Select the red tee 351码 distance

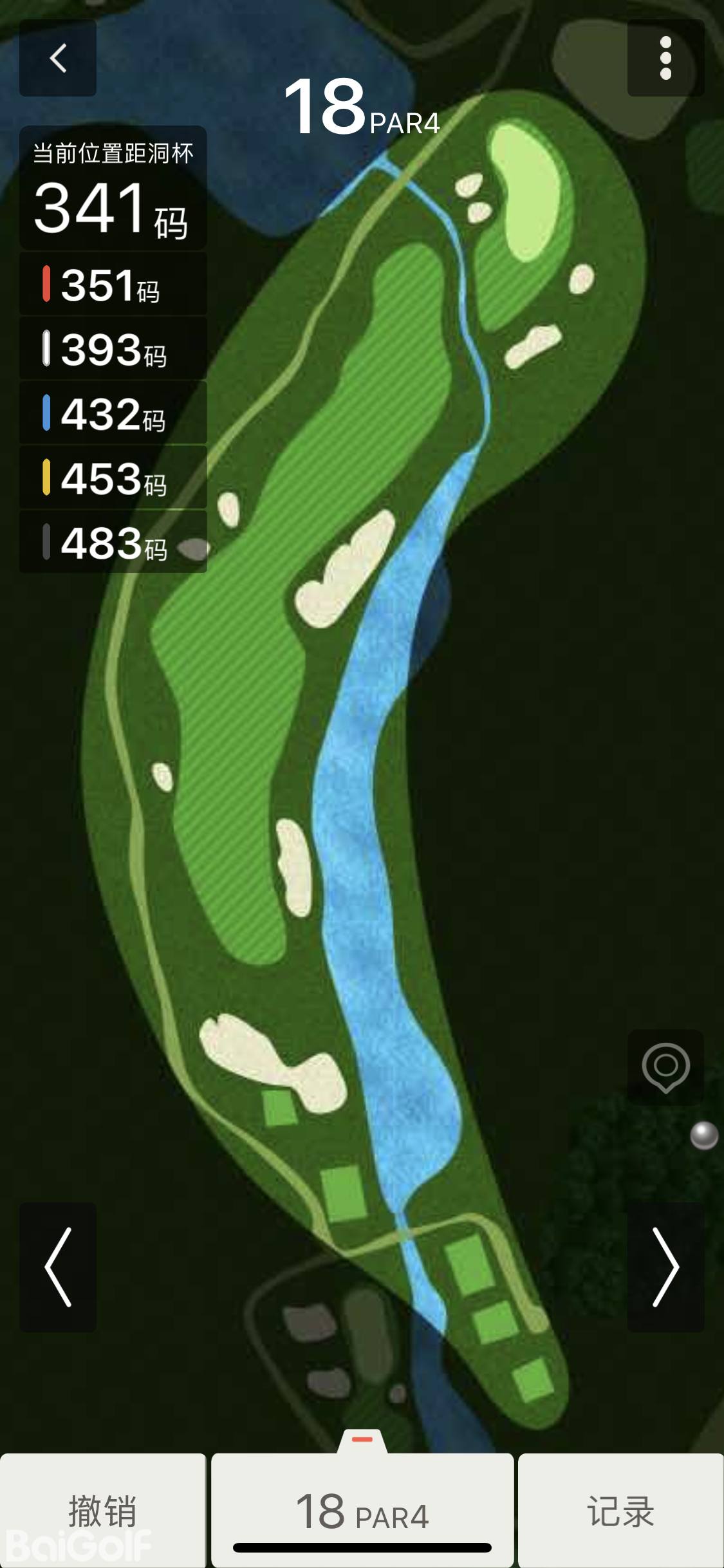coord(113,284)
